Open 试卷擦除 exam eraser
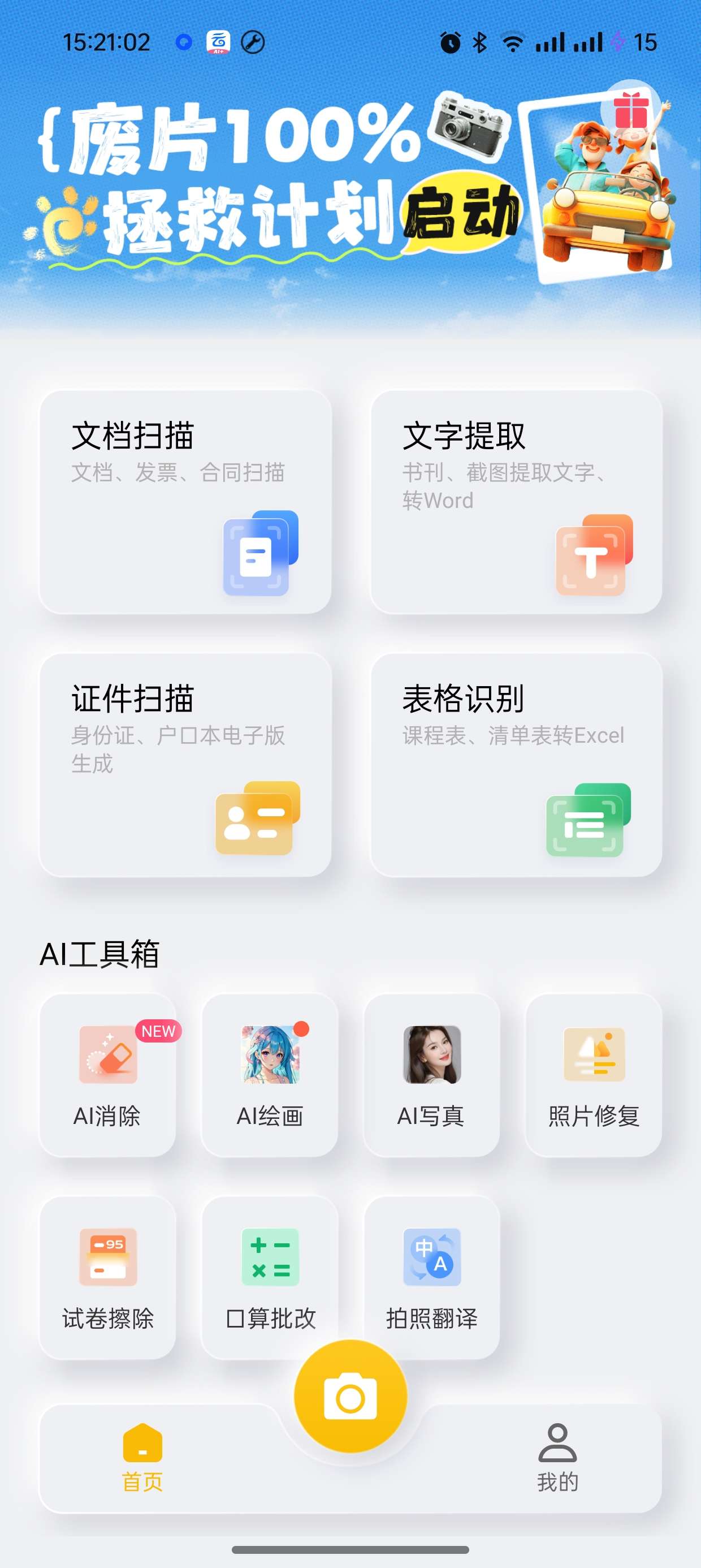The width and height of the screenshot is (701, 1568). (108, 1277)
